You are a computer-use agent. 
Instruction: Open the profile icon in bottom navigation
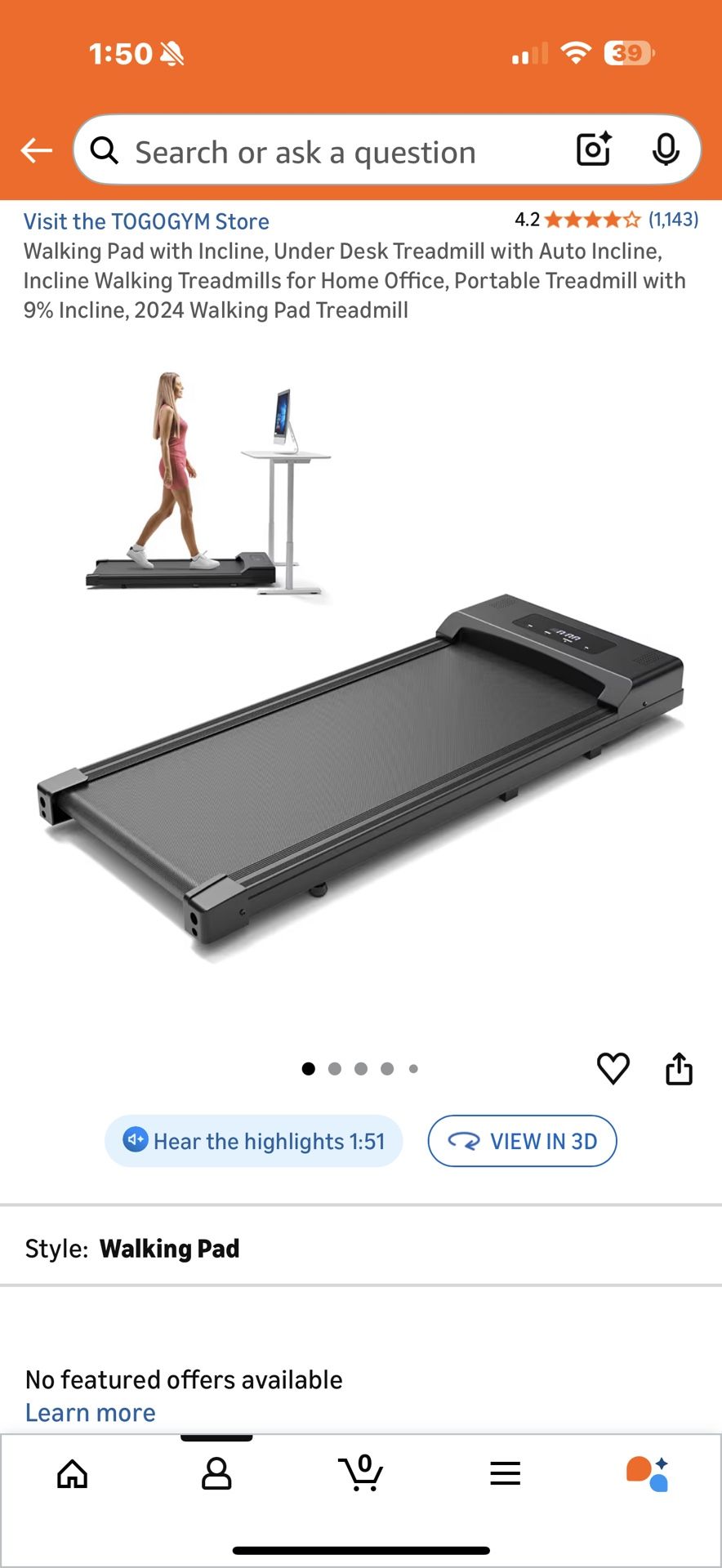[216, 1472]
